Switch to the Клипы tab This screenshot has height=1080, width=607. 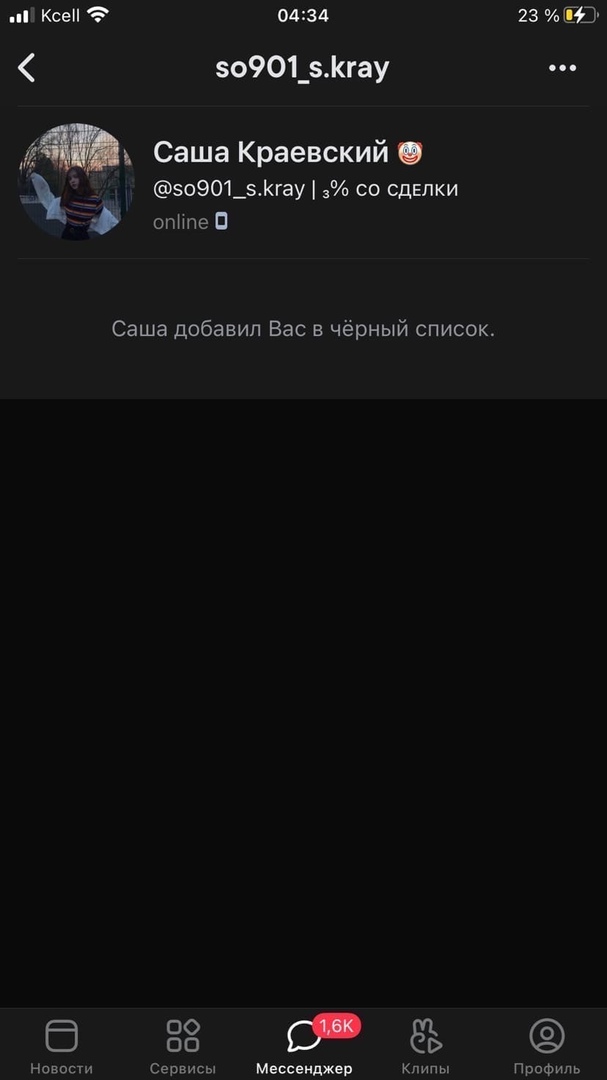[x=426, y=1045]
